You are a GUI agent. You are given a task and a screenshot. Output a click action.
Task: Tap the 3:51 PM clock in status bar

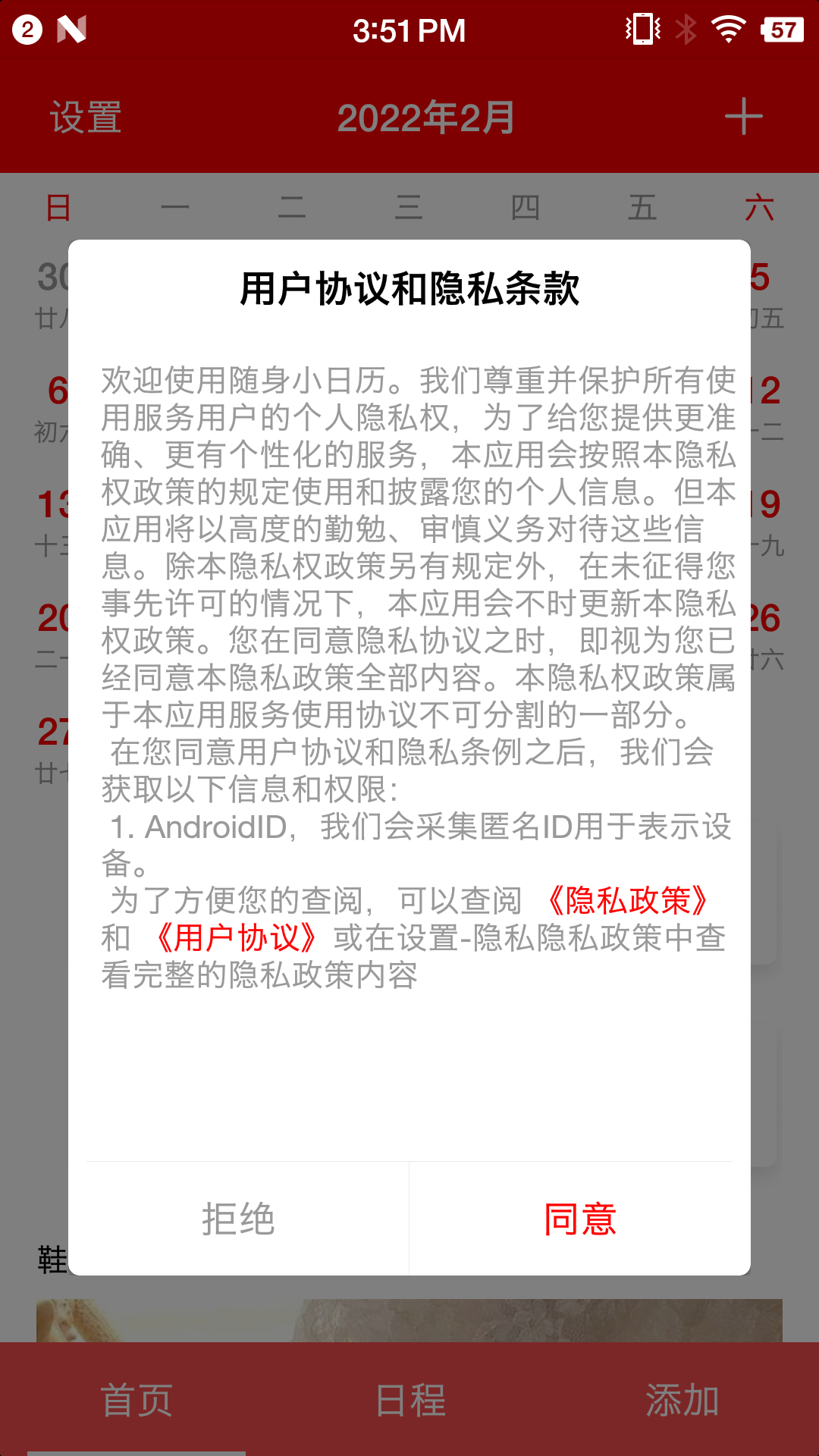point(409,30)
